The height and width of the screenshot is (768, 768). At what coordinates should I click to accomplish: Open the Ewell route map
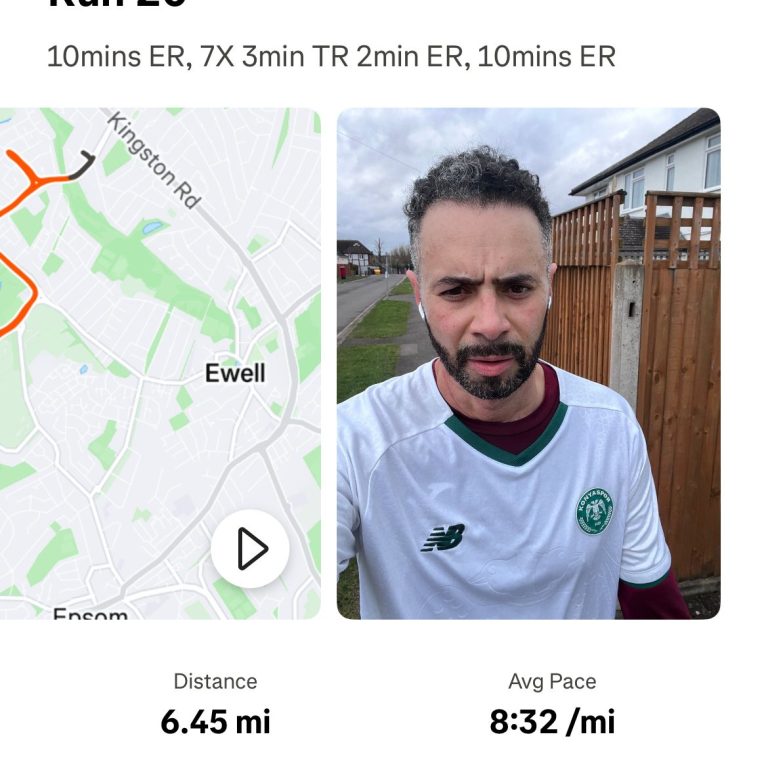[150, 330]
